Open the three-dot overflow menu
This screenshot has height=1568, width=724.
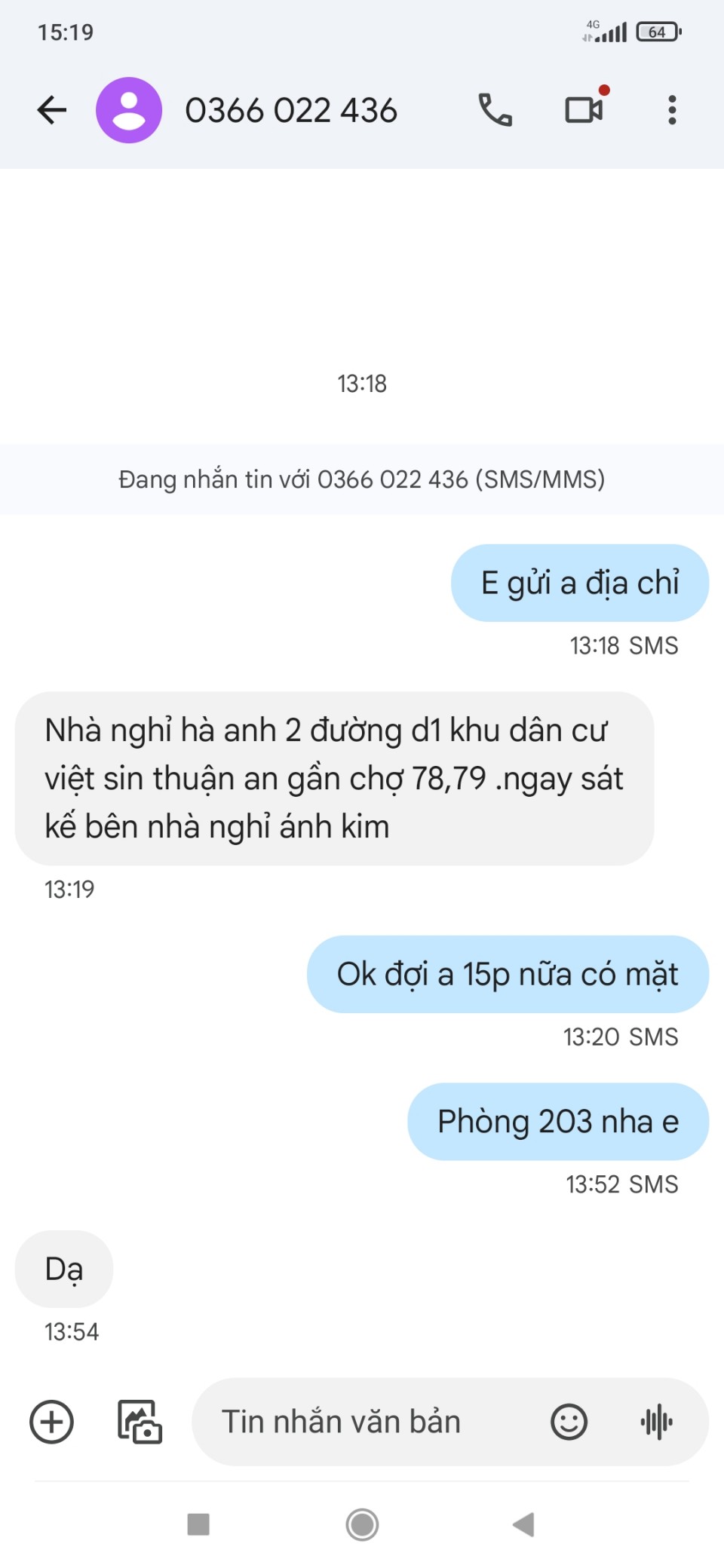click(671, 110)
